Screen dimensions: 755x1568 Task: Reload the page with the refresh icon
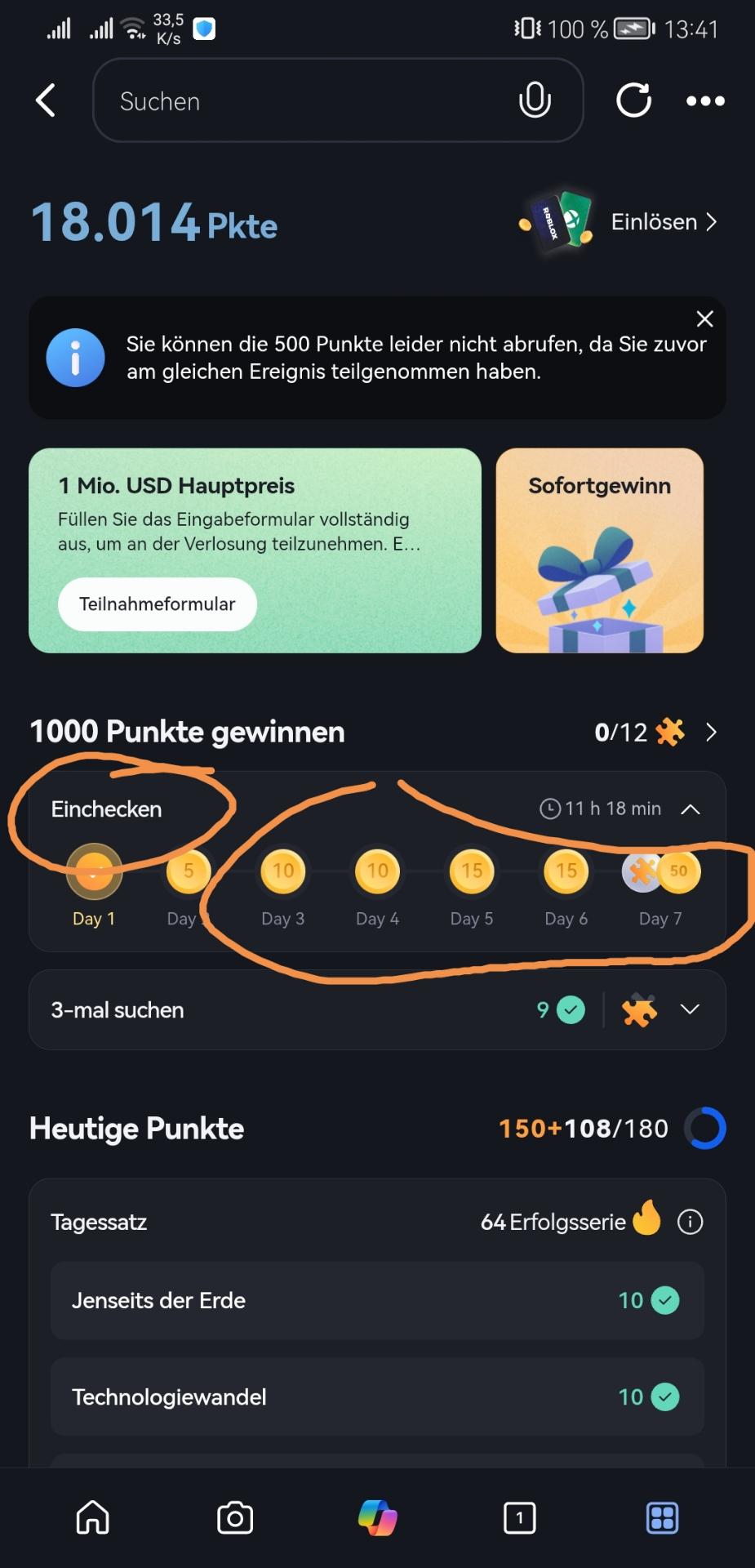633,100
